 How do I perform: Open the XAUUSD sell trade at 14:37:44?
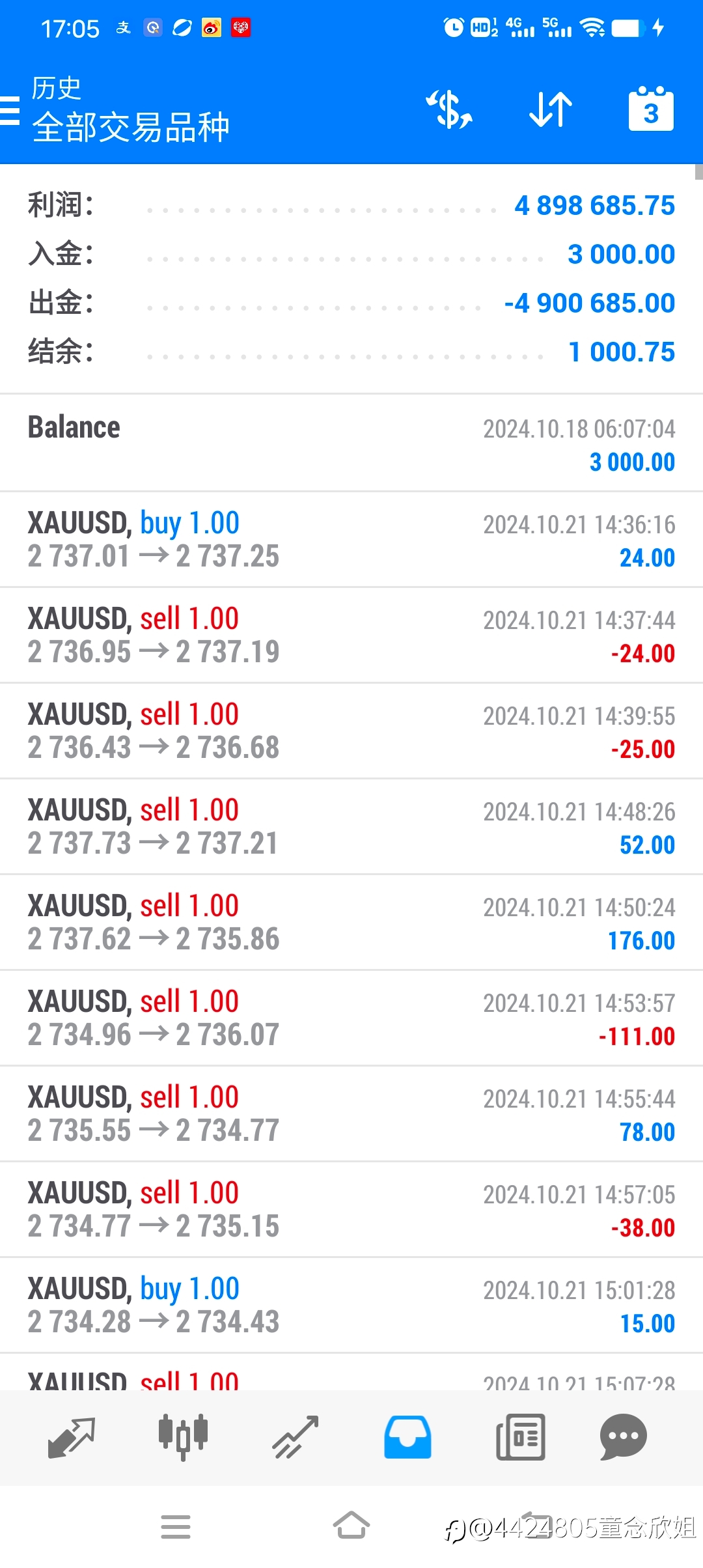click(x=351, y=635)
